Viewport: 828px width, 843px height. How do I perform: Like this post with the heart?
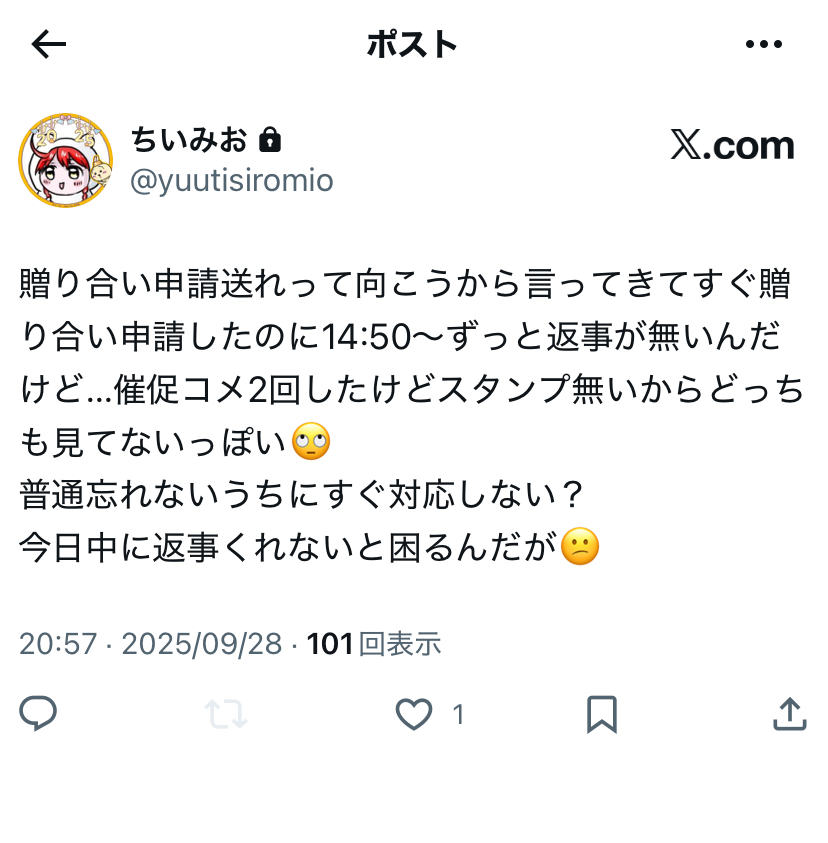[414, 714]
